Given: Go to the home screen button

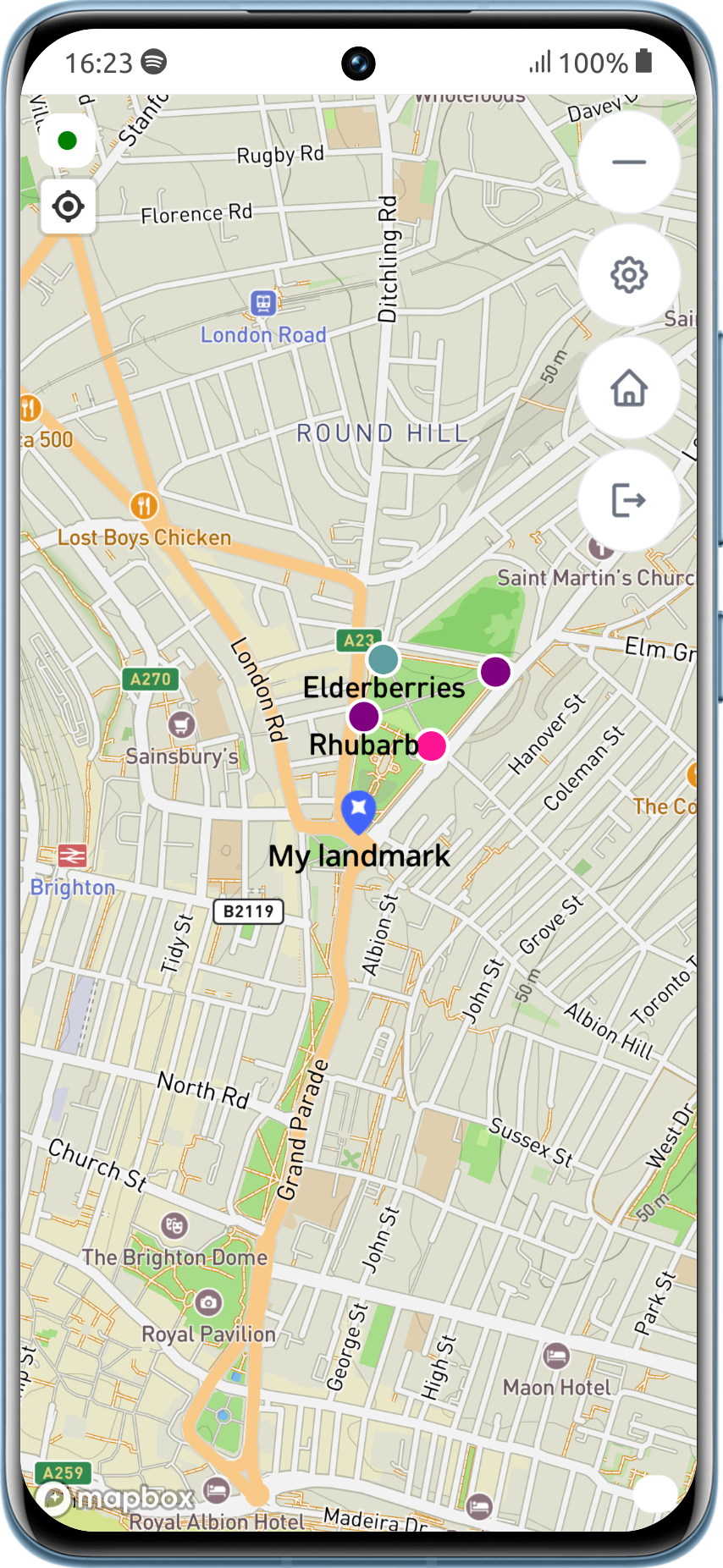Looking at the screenshot, I should tap(628, 388).
